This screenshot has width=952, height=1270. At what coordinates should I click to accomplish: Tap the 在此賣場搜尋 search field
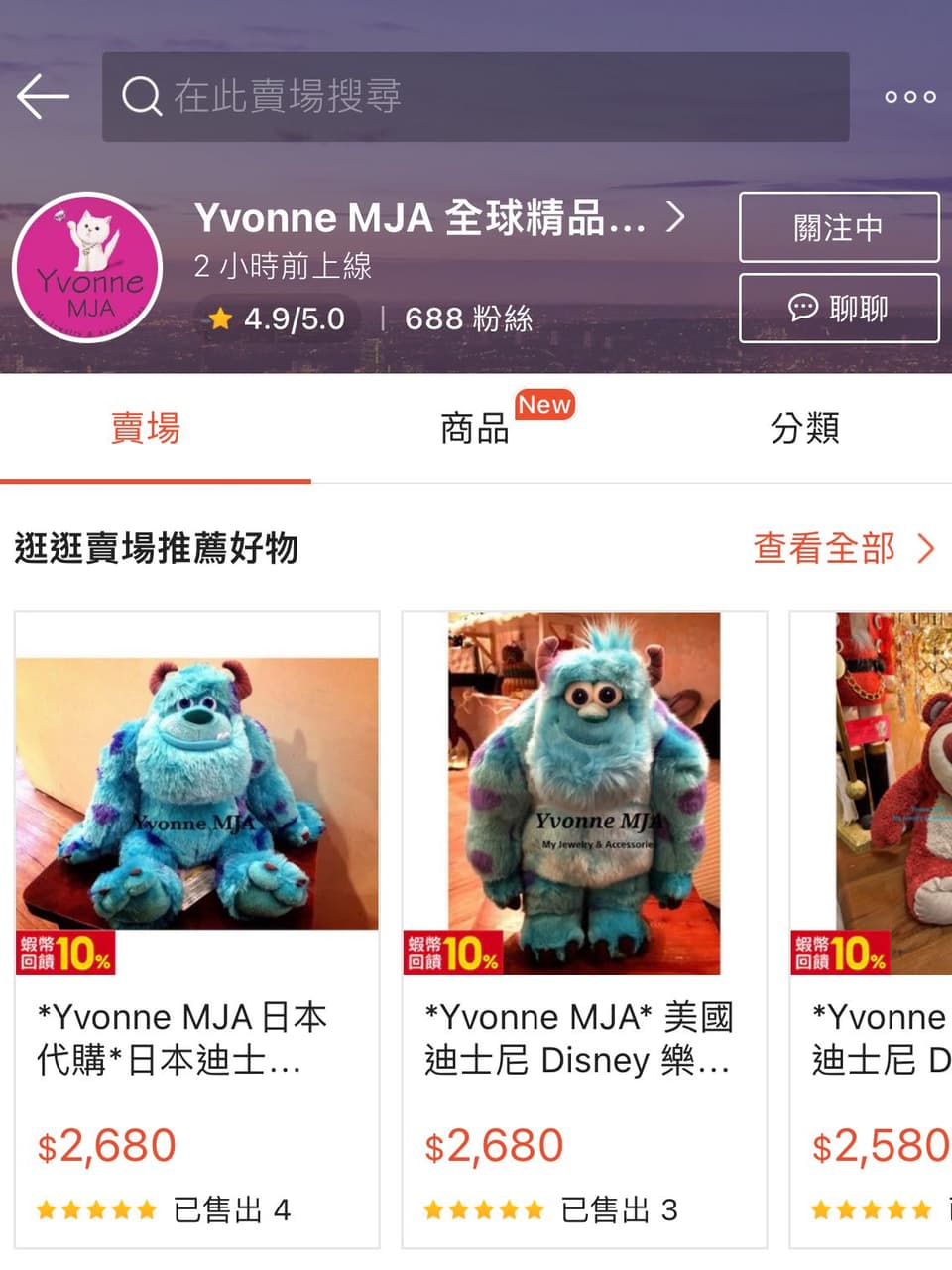[x=476, y=96]
